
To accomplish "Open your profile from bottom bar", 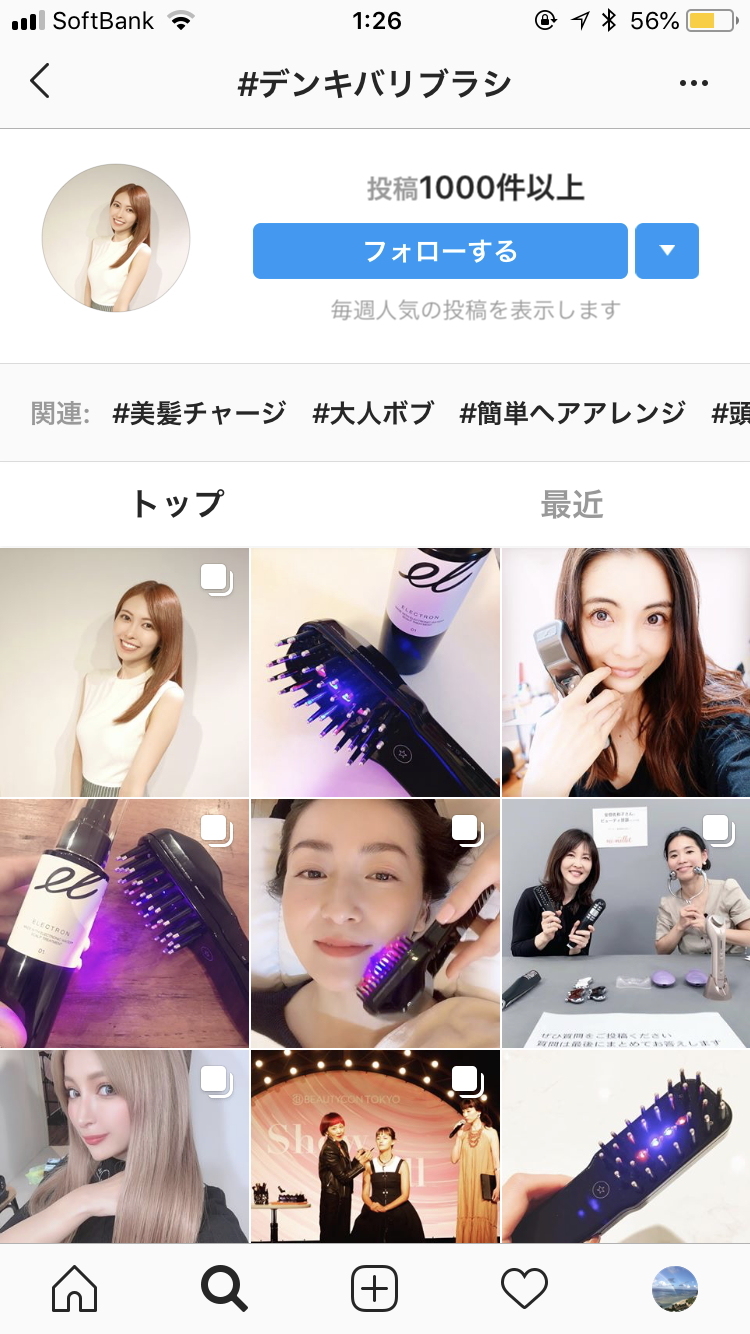I will pyautogui.click(x=674, y=1288).
